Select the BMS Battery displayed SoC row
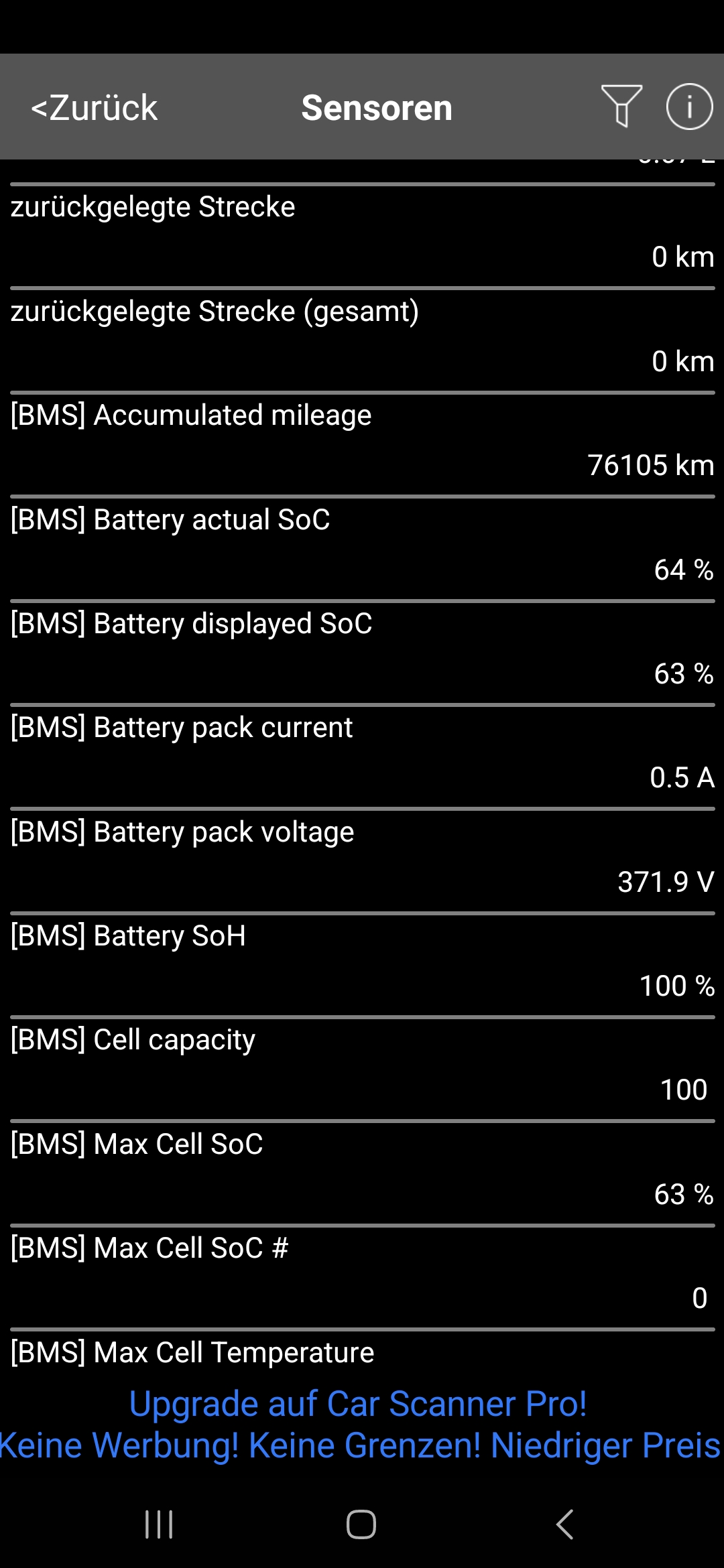The width and height of the screenshot is (724, 1568). (x=362, y=653)
